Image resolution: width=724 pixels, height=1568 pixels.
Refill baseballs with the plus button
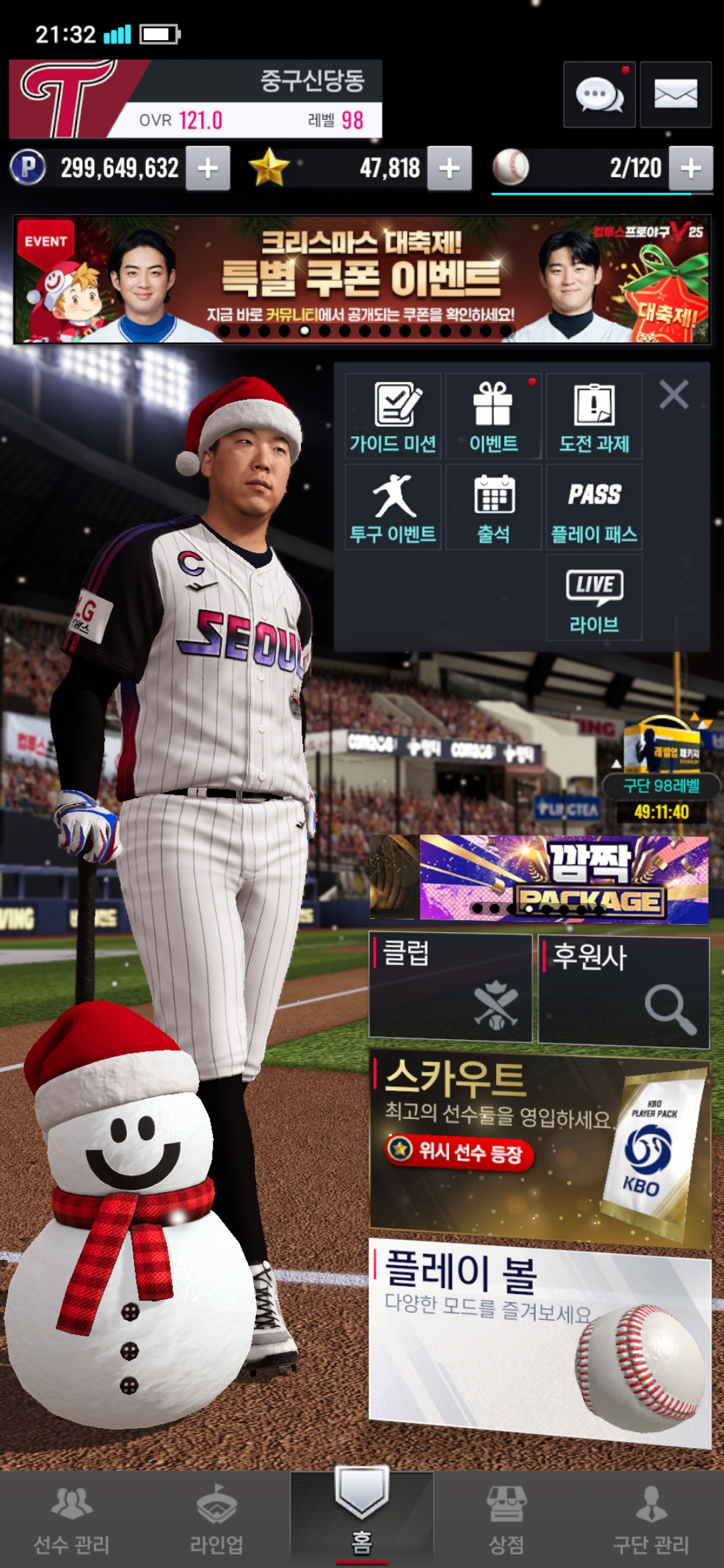(x=690, y=168)
